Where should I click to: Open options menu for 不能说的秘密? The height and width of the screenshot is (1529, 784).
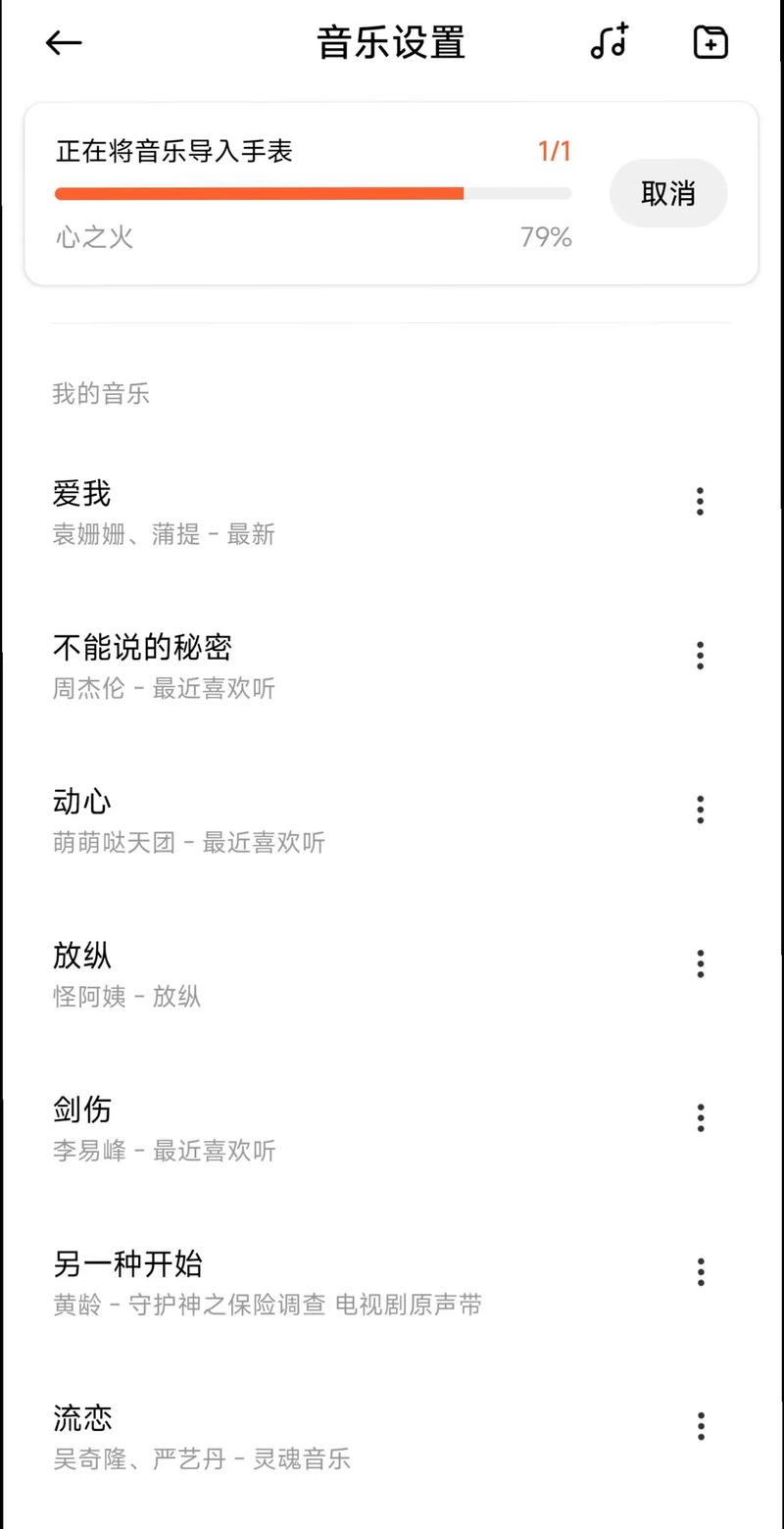[700, 655]
